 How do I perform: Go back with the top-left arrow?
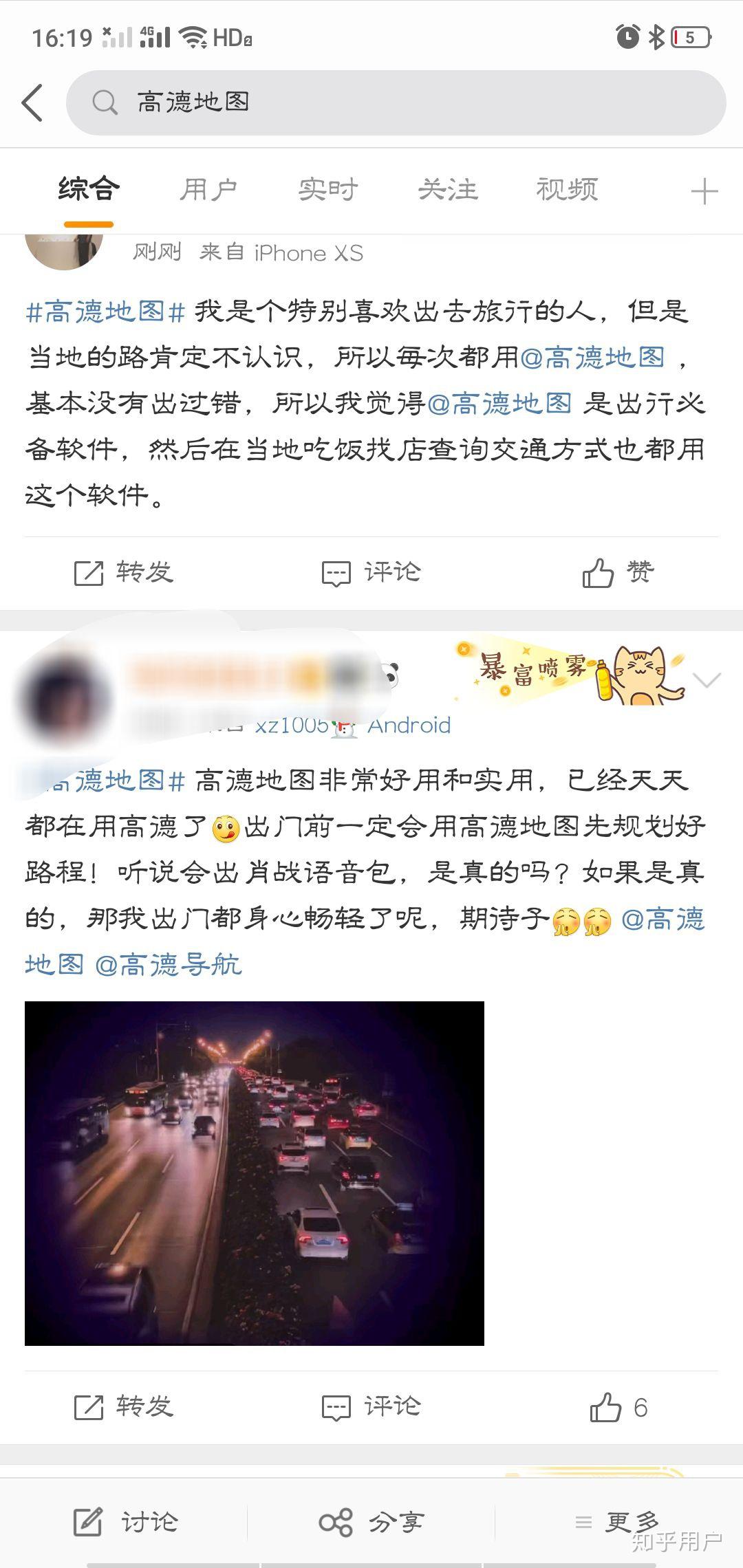(x=32, y=103)
